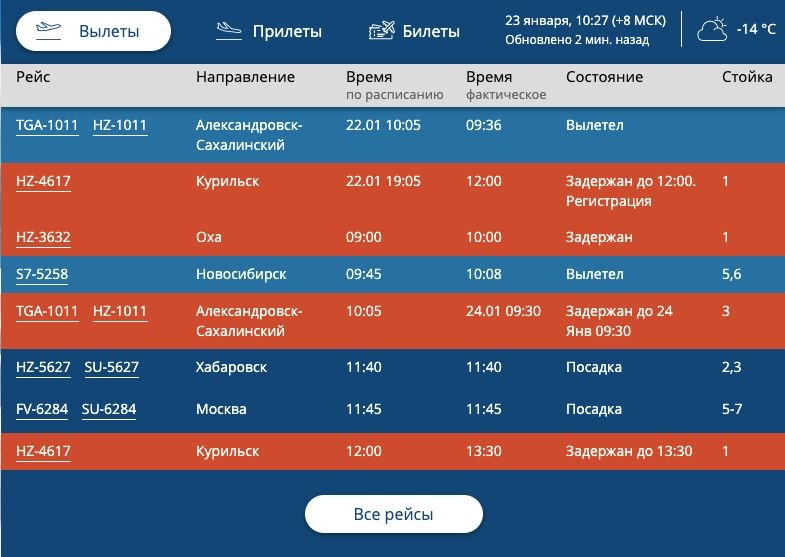Viewport: 785px width, 557px height.
Task: Open HZ-4617 delayed until 13:30
Action: (x=43, y=451)
